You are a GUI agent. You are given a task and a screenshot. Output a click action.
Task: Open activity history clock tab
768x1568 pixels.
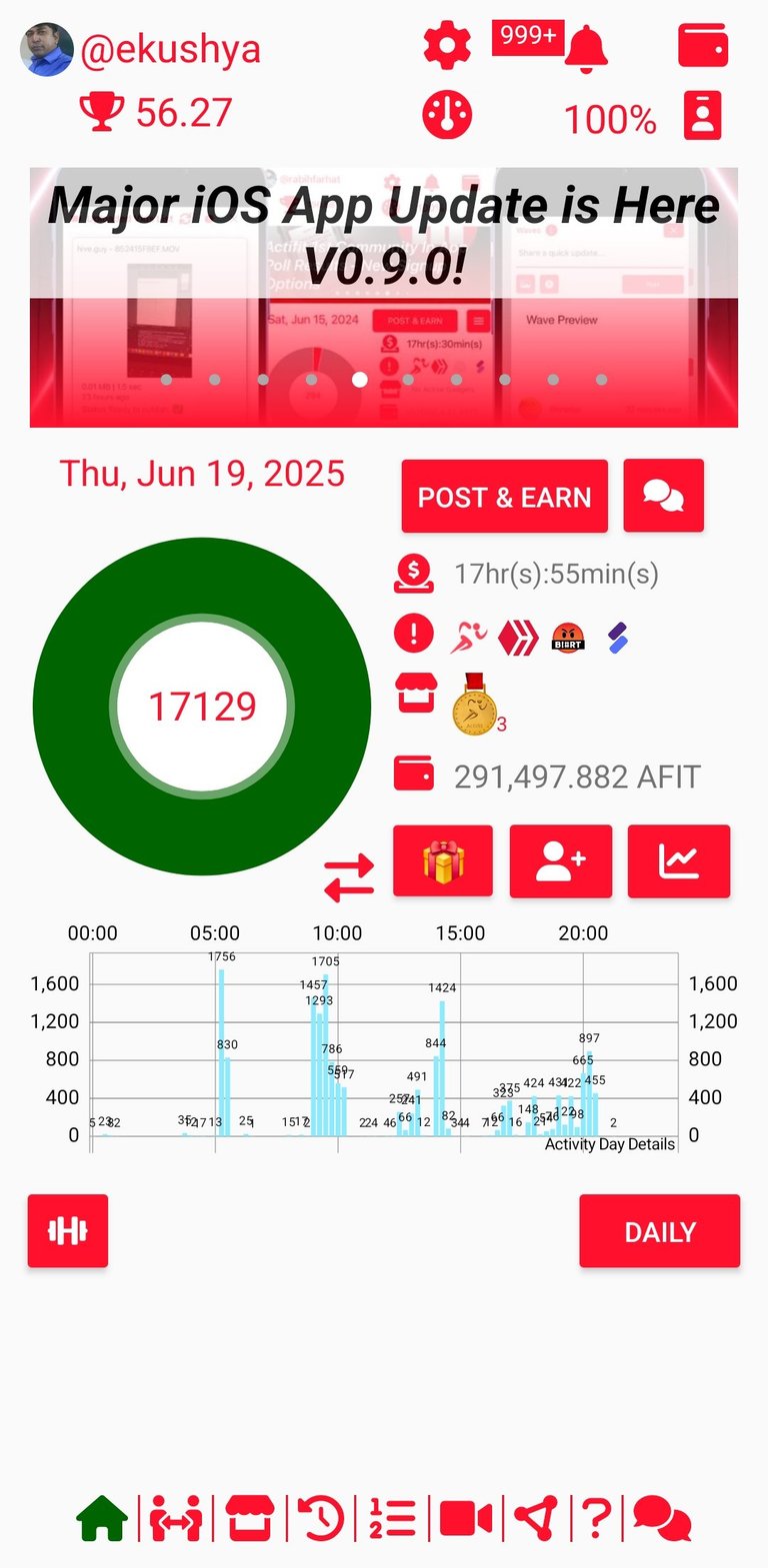pyautogui.click(x=322, y=1520)
